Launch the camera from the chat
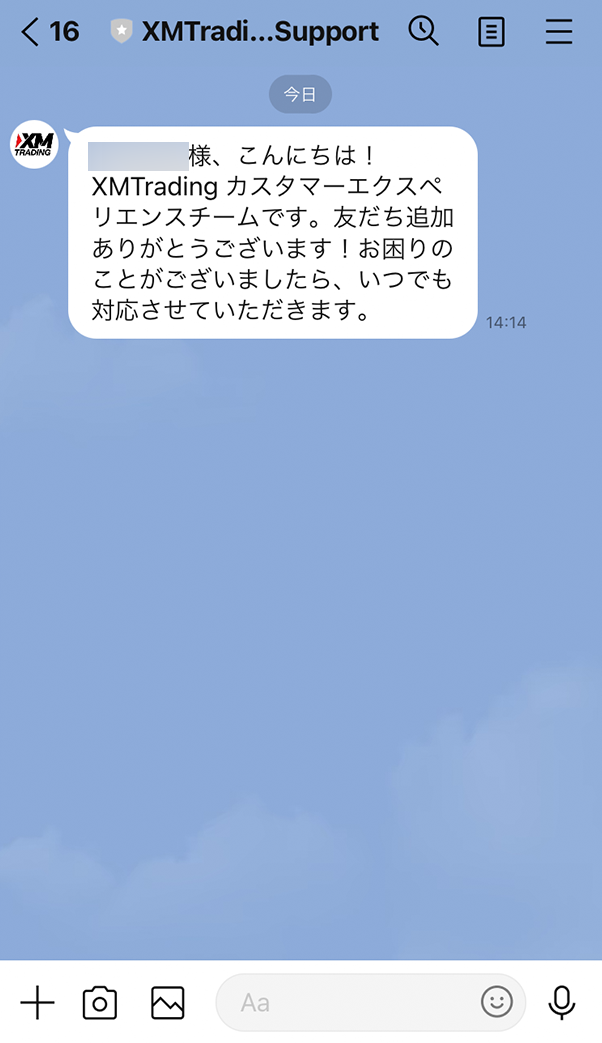 pyautogui.click(x=100, y=1002)
